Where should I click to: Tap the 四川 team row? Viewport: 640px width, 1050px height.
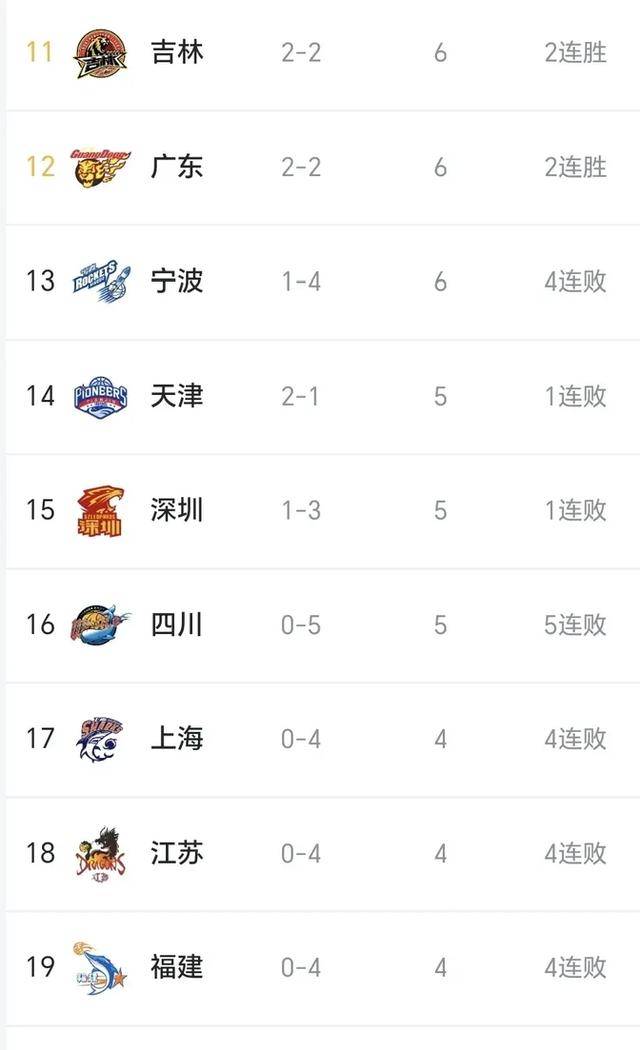pyautogui.click(x=322, y=625)
